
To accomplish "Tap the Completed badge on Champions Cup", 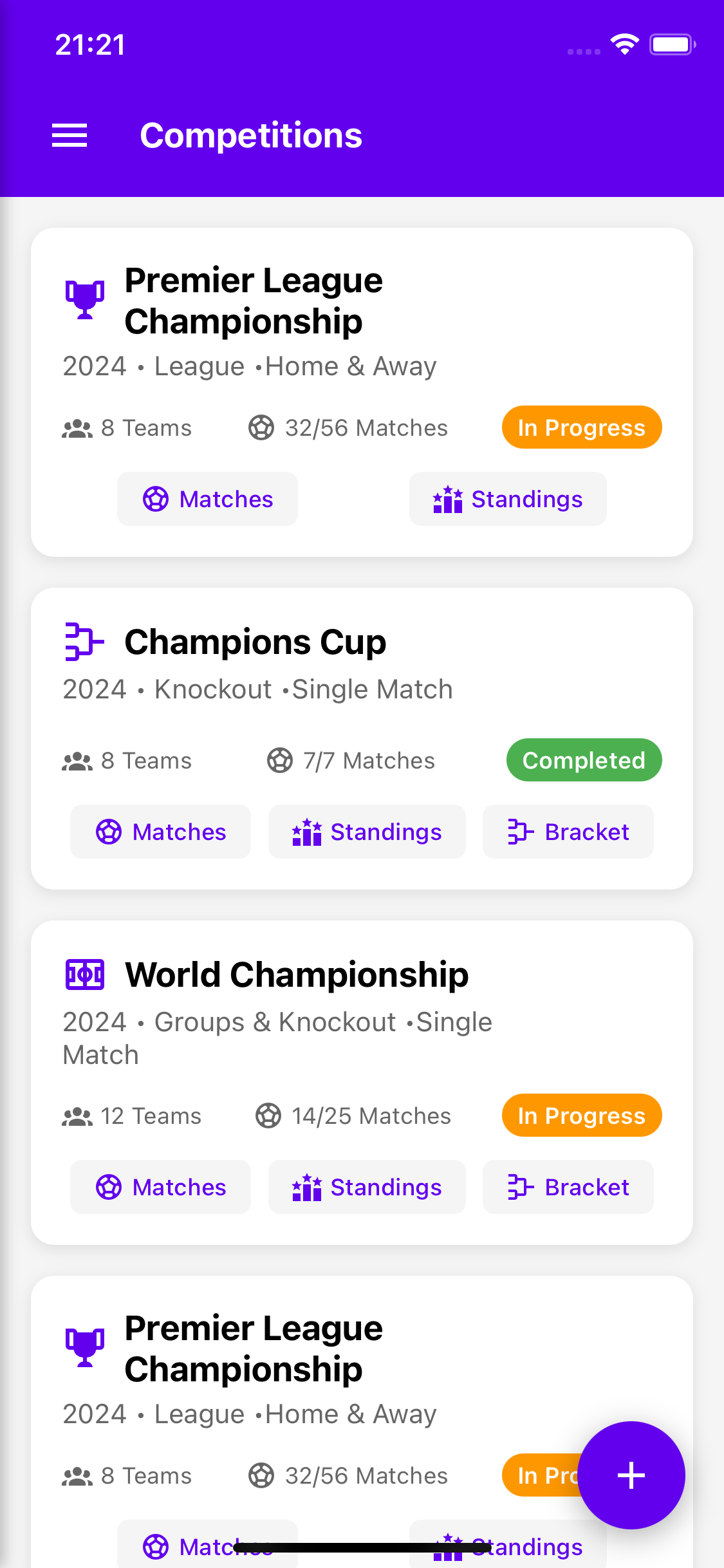I will [583, 760].
